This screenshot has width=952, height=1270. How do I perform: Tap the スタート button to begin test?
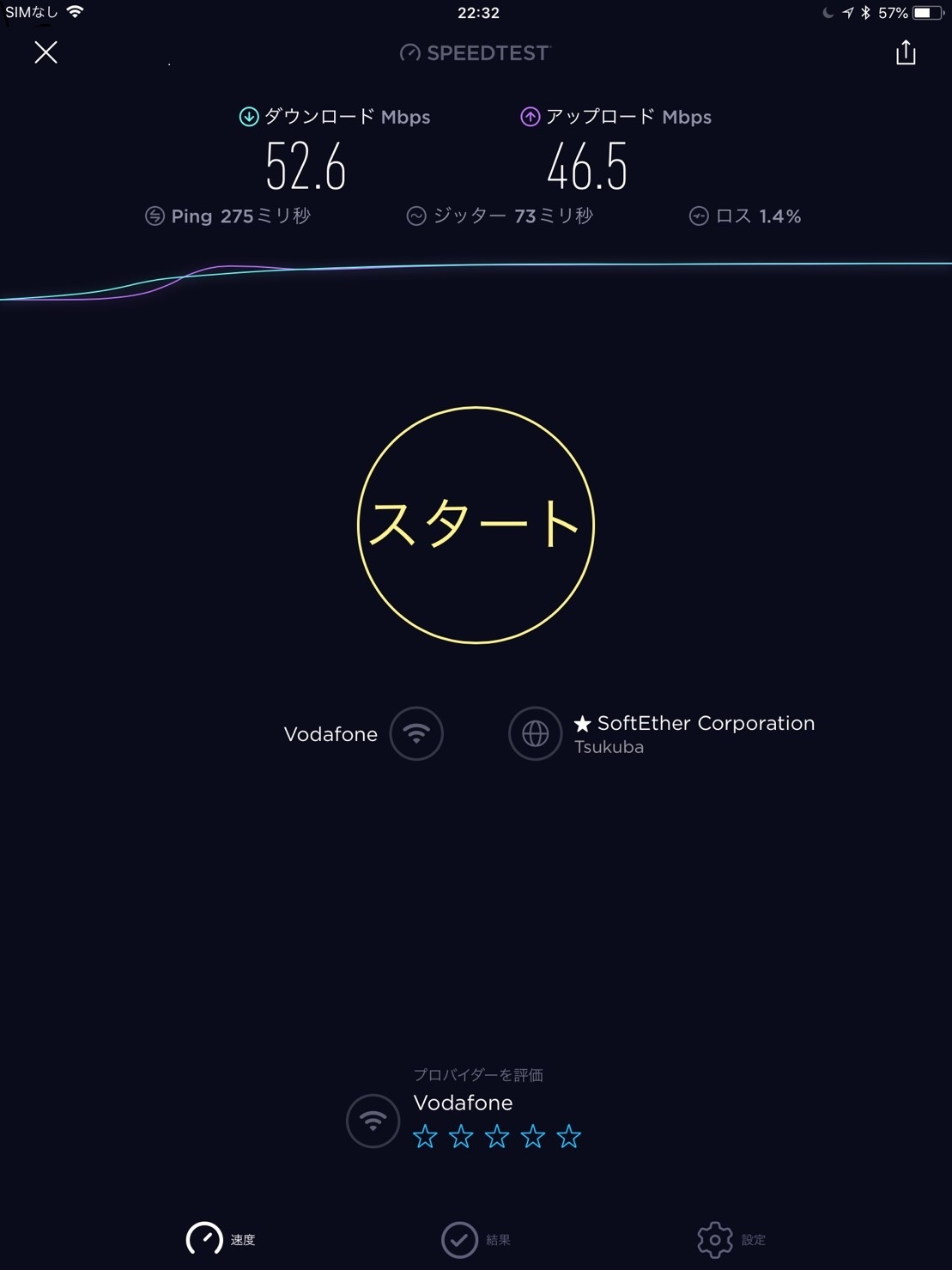[x=476, y=525]
